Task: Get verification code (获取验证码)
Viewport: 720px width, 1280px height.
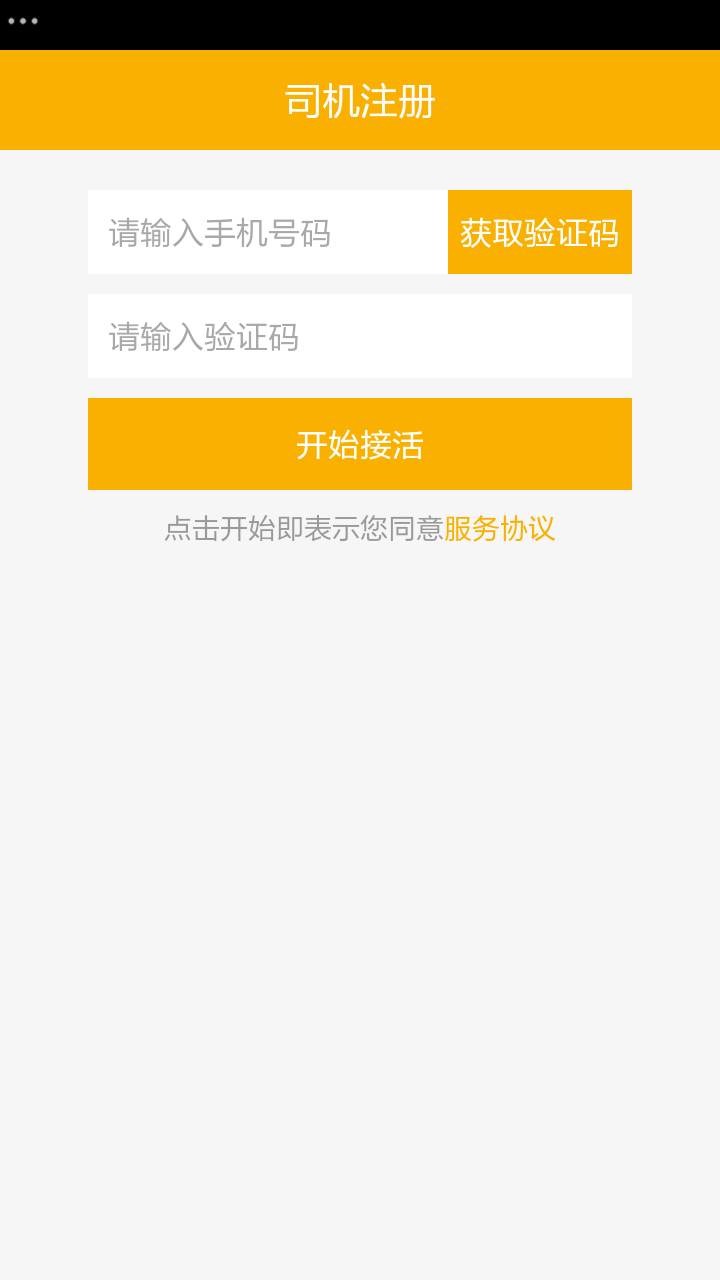Action: [540, 232]
